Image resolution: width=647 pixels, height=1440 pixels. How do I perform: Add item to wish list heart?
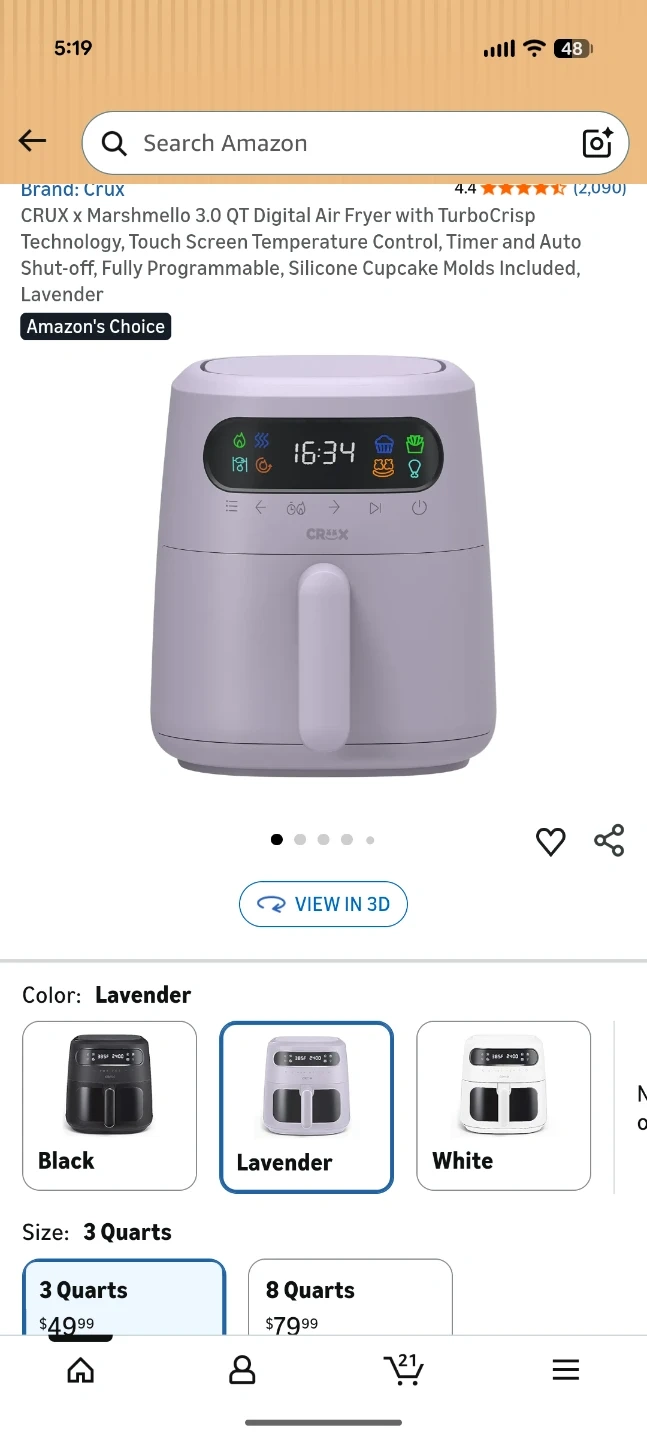point(550,842)
